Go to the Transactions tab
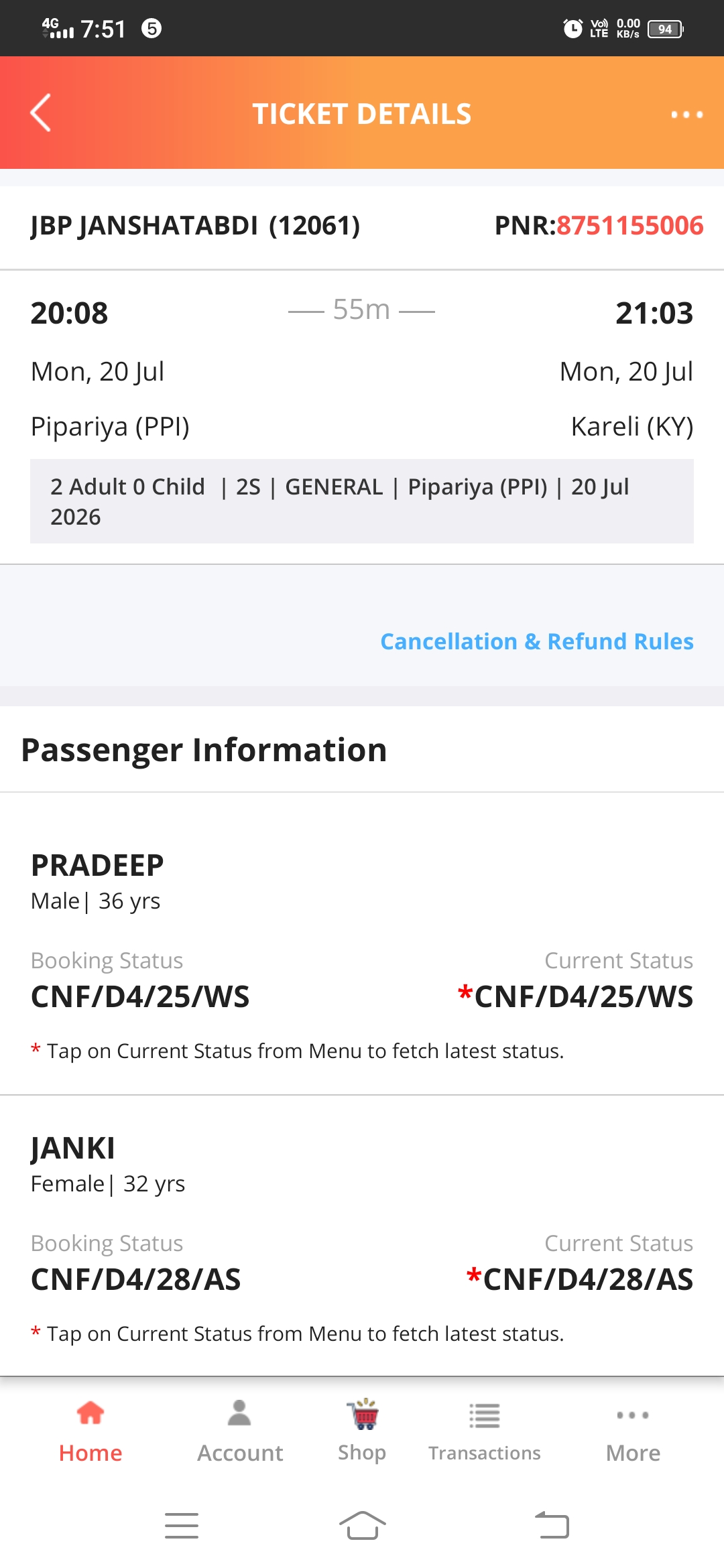Screen dimensions: 724x1568 tap(485, 1431)
